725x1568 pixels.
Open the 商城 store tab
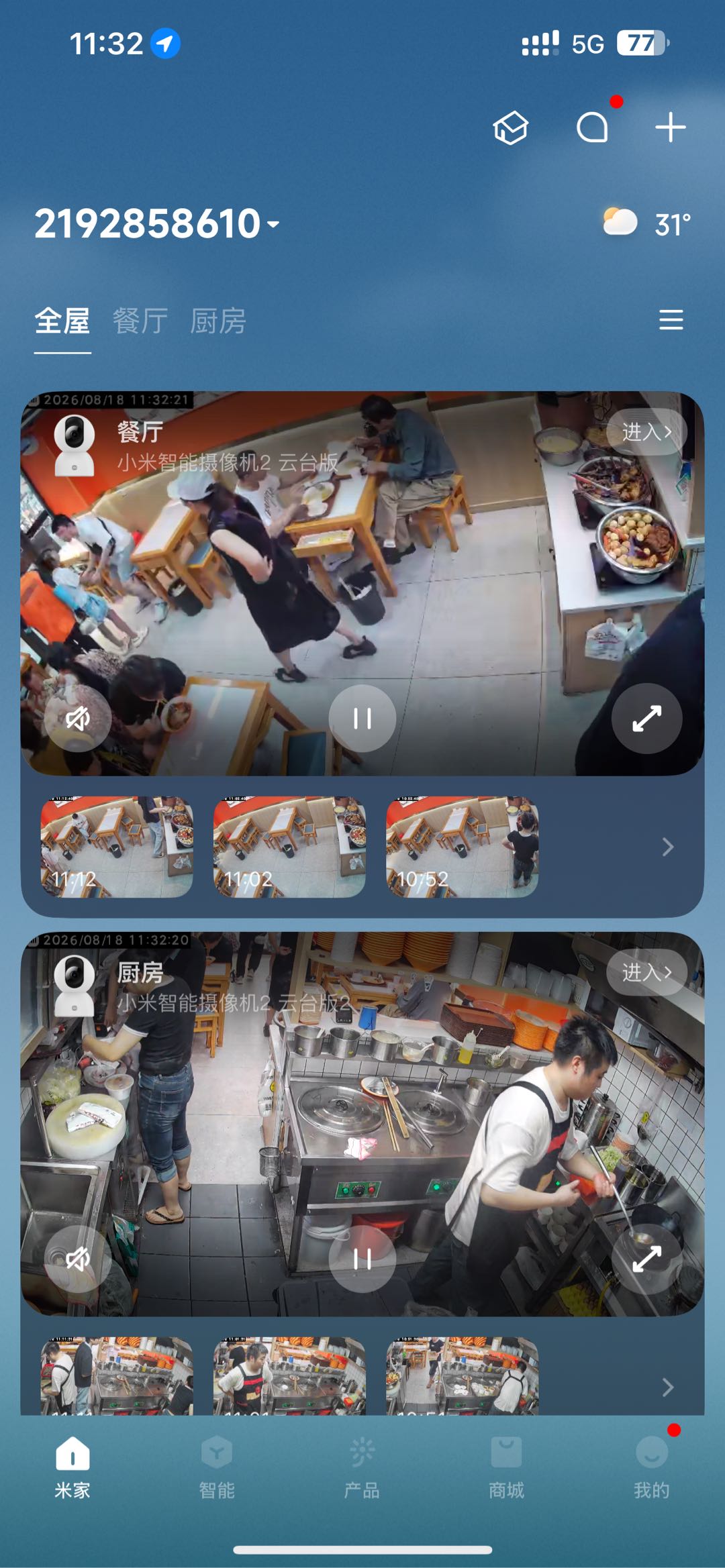[506, 1467]
